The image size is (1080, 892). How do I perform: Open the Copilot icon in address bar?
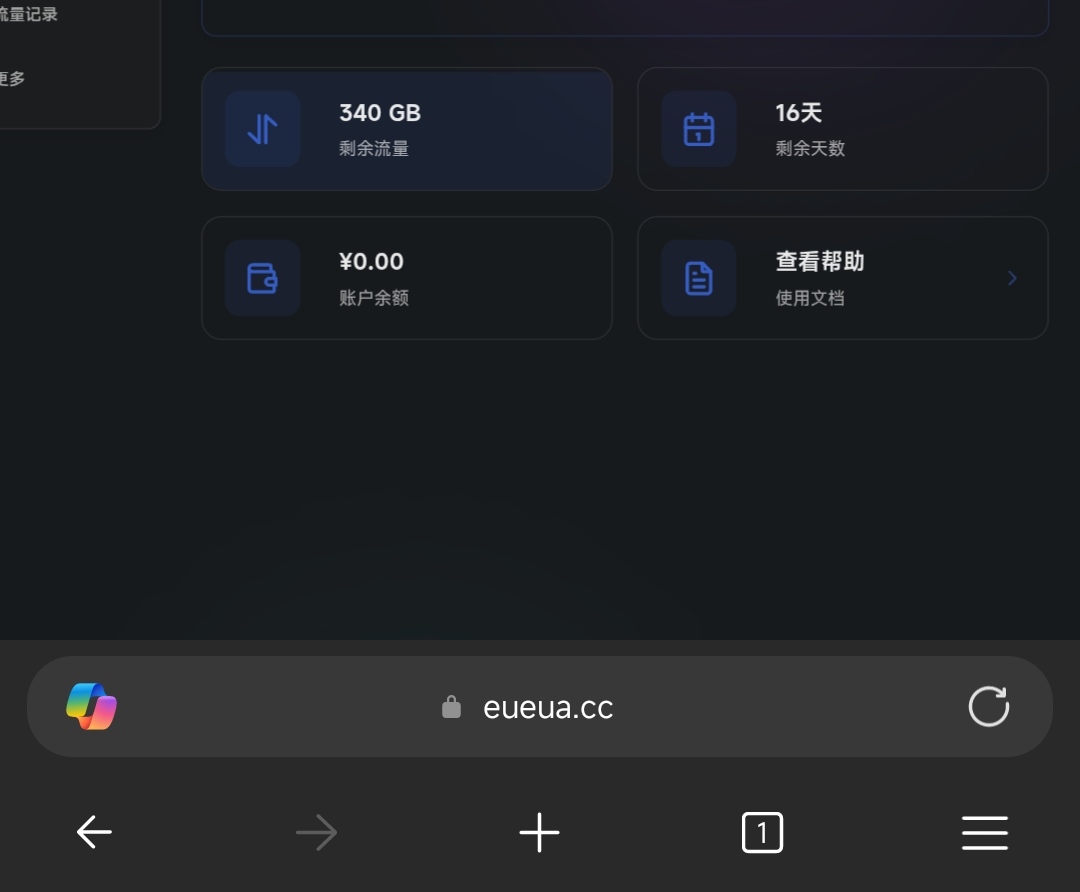pyautogui.click(x=92, y=707)
